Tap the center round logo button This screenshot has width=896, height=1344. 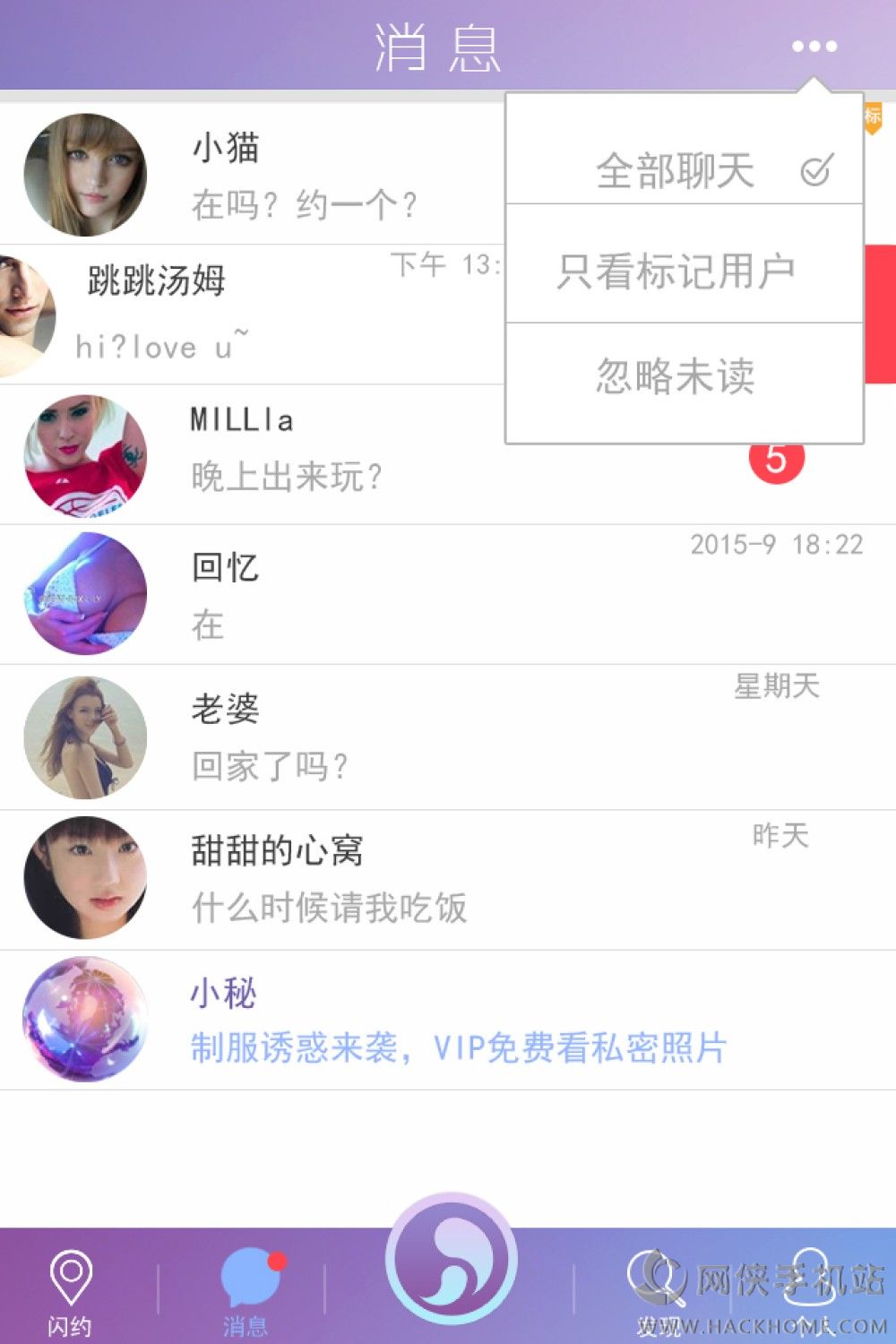(451, 1259)
